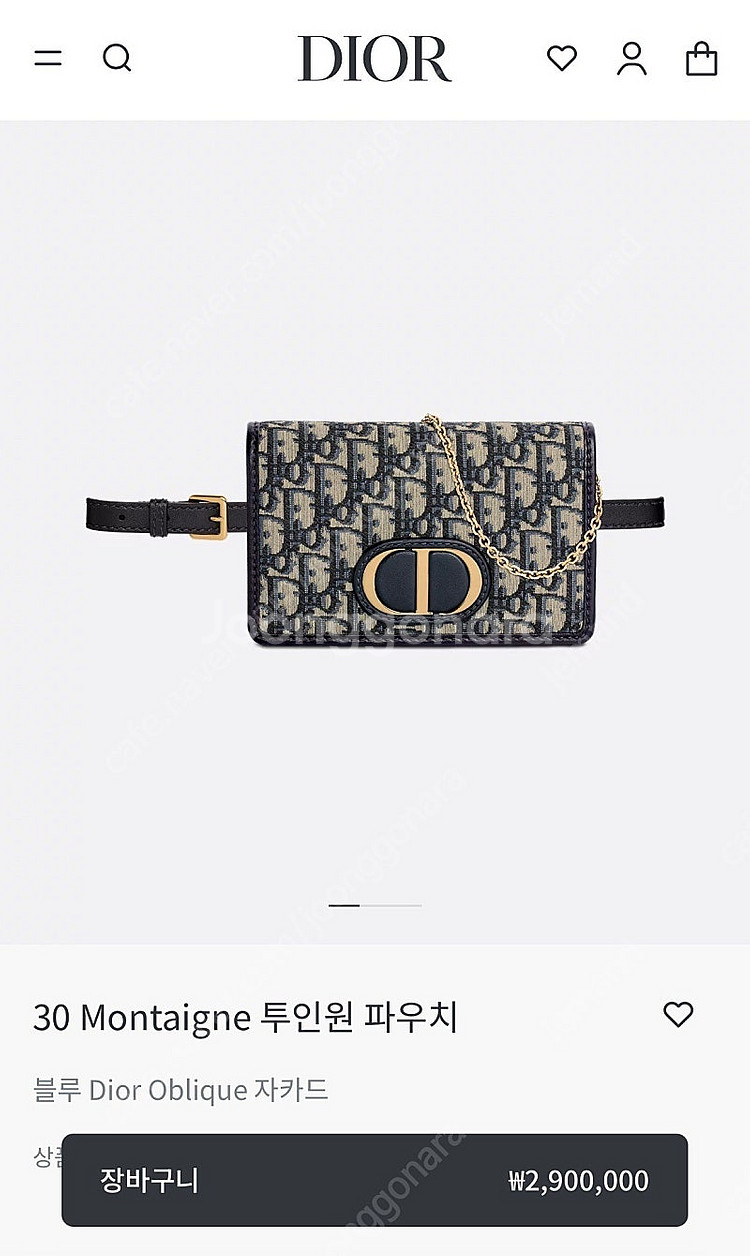Open the search icon
Image resolution: width=750 pixels, height=1256 pixels.
point(117,58)
